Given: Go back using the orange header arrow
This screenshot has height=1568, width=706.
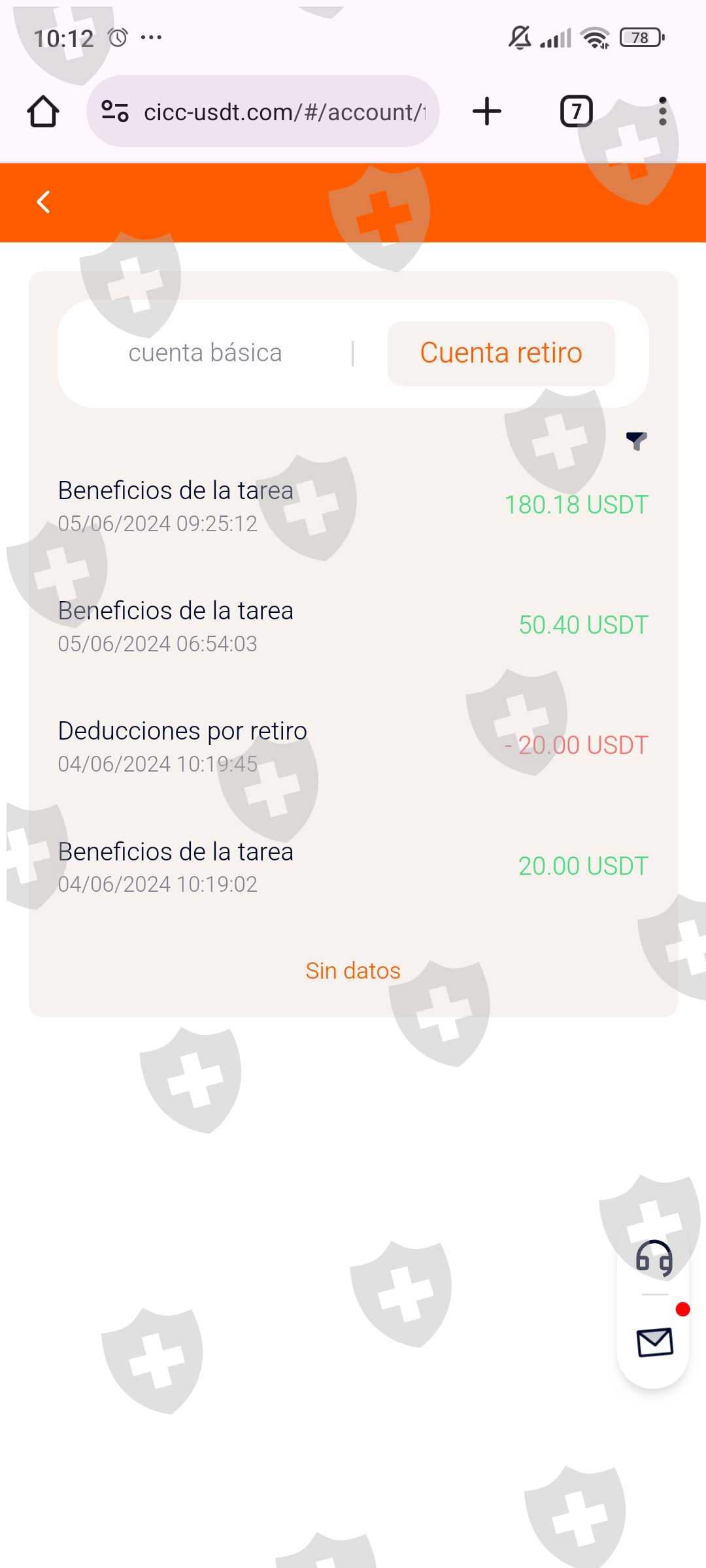Looking at the screenshot, I should (x=43, y=202).
